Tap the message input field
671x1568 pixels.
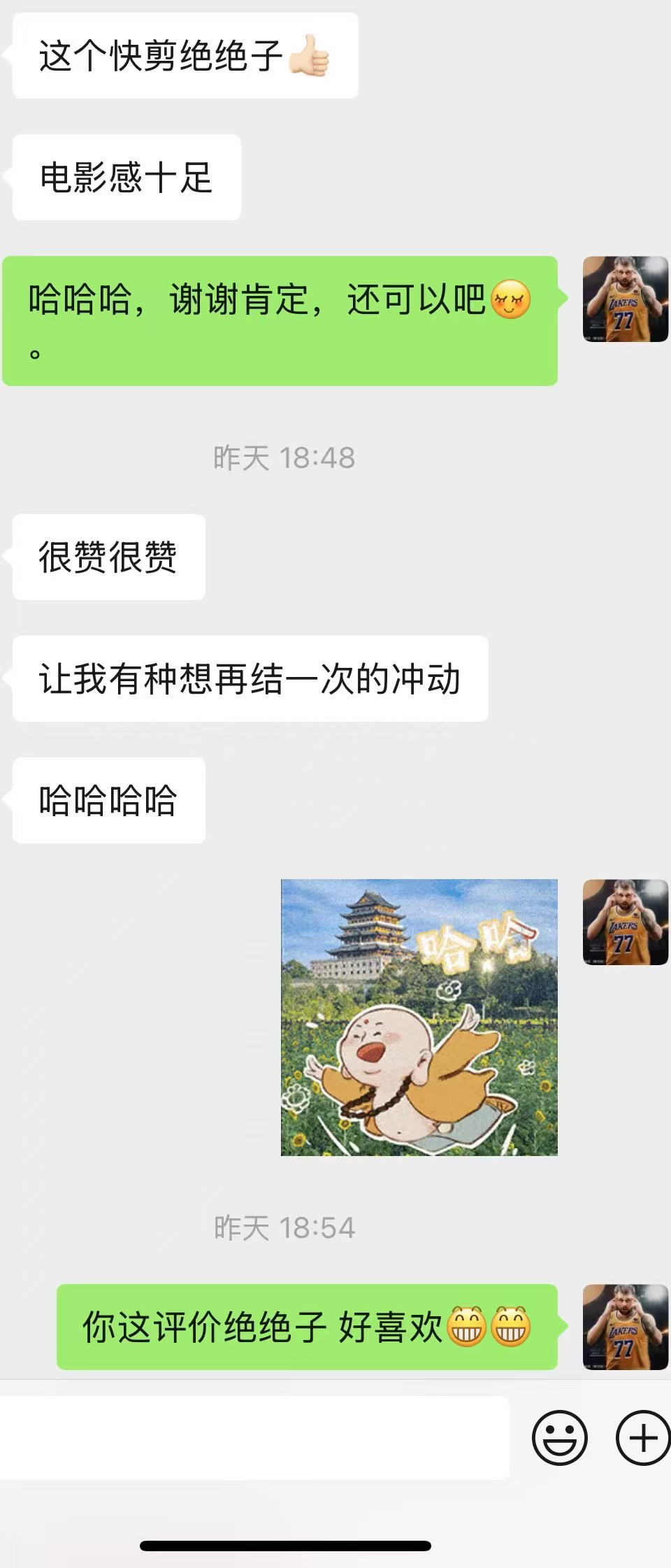[x=254, y=1438]
